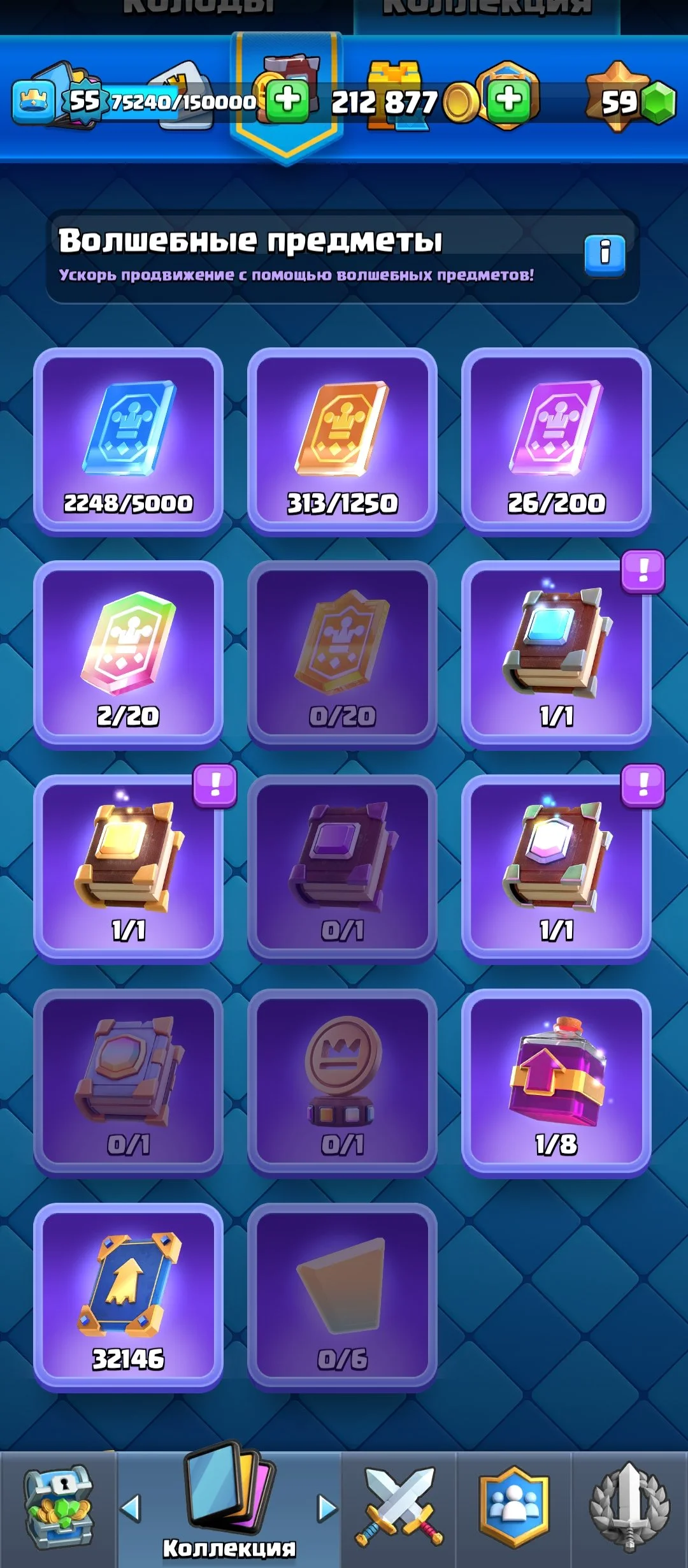Screen dimensions: 688x1568
Task: Add gold with the green plus
Action: coord(508,100)
